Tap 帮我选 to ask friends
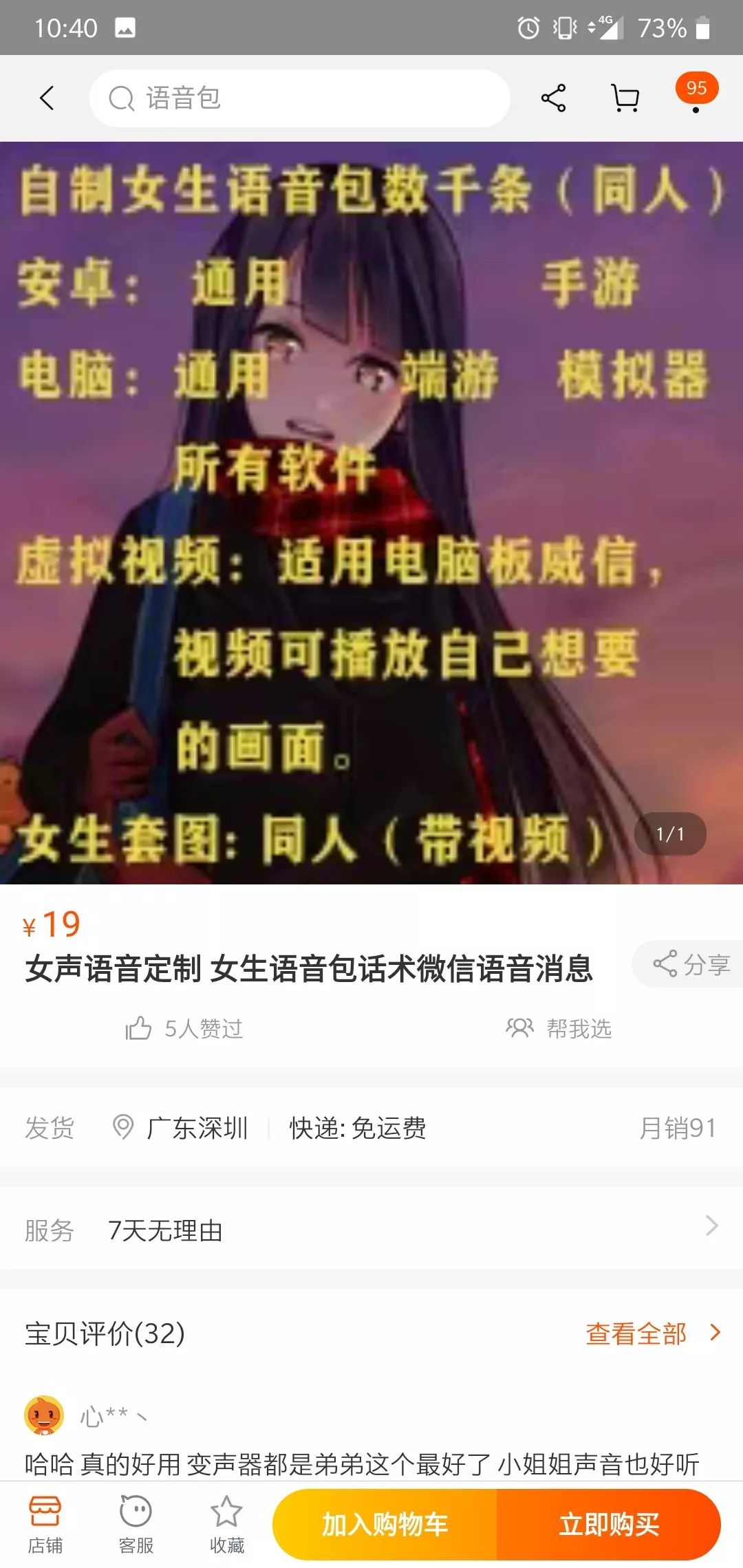Image resolution: width=743 pixels, height=1568 pixels. [559, 1028]
